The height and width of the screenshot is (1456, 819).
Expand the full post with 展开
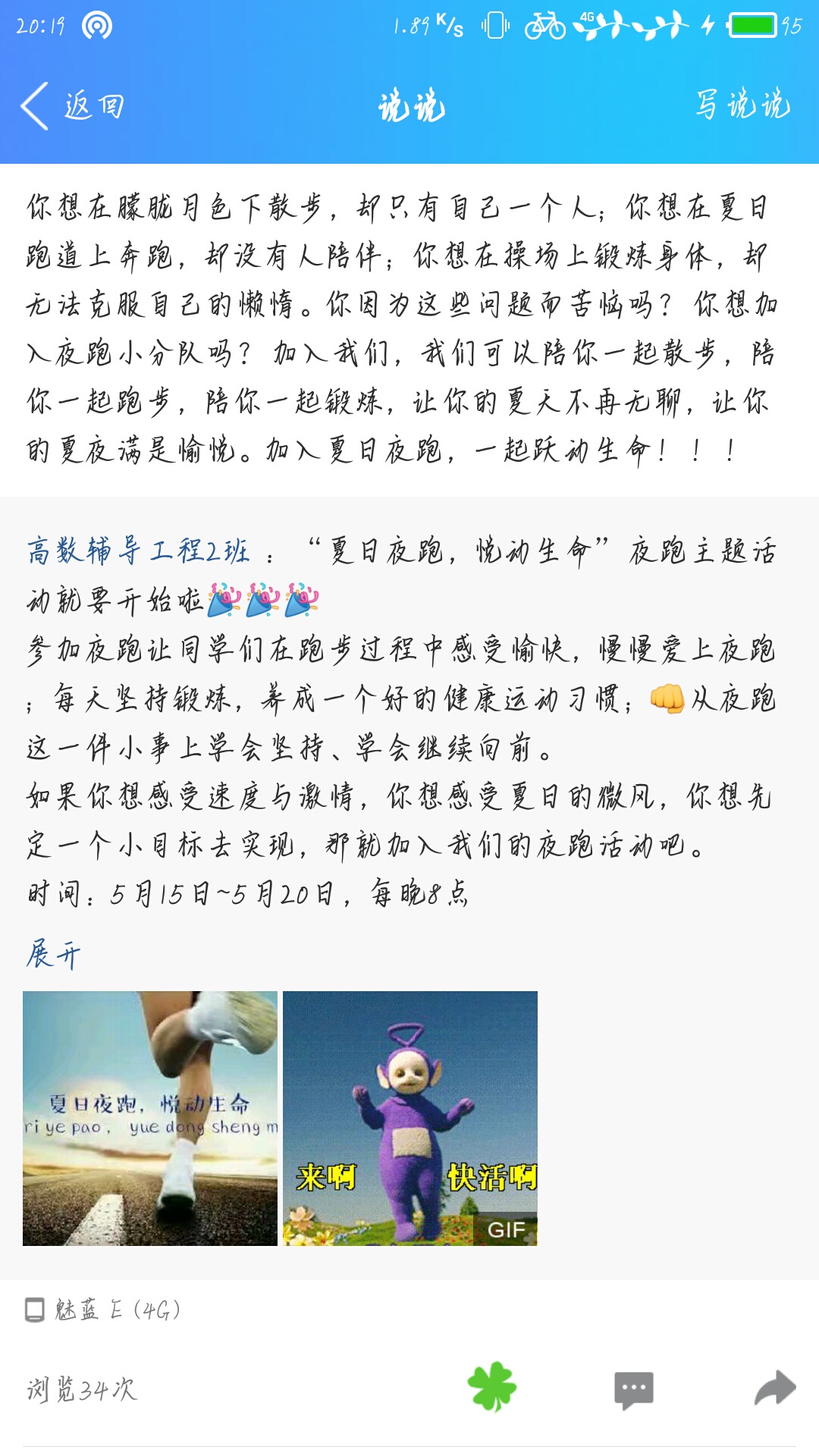coord(53,954)
